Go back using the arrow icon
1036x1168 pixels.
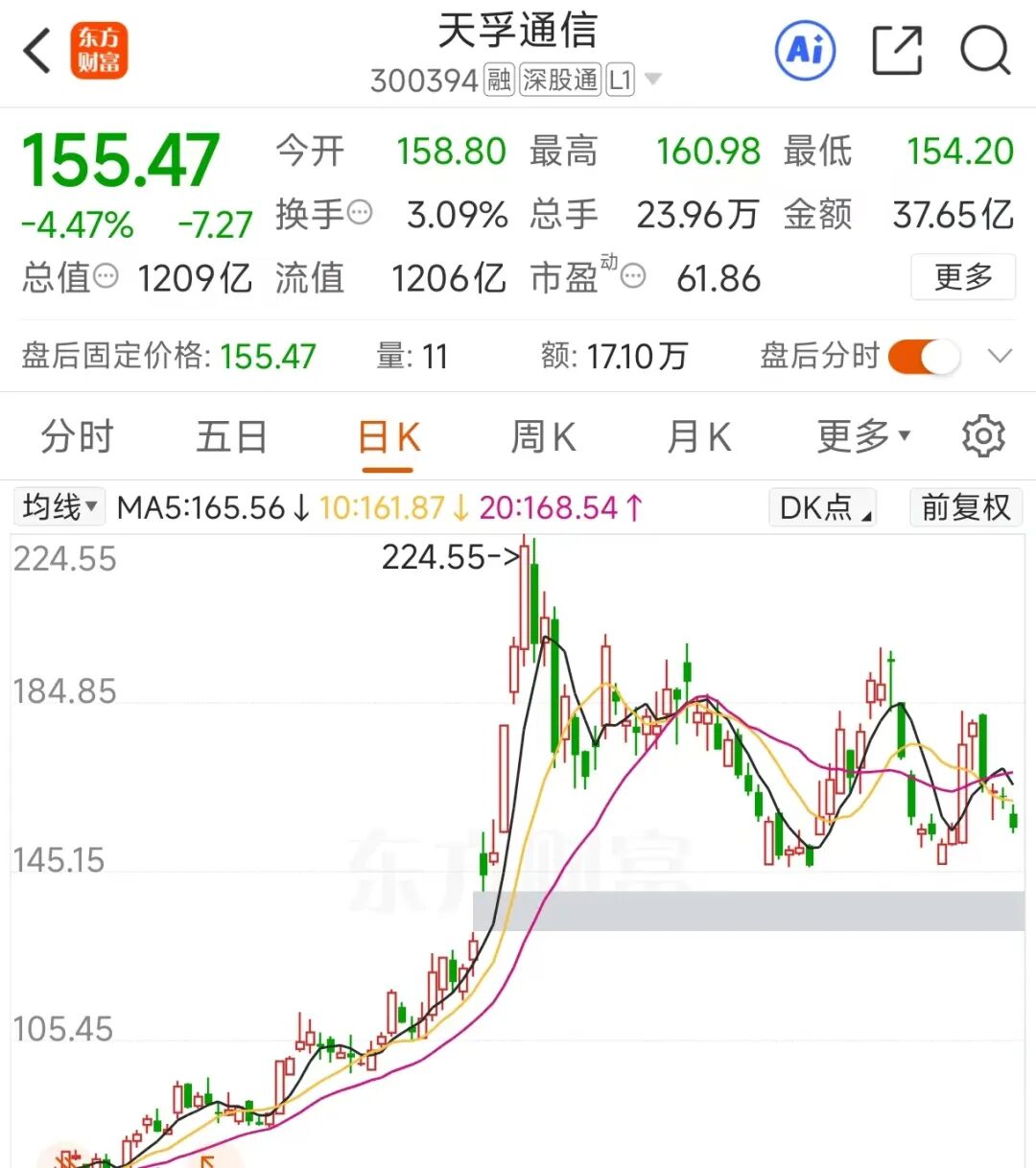tap(38, 51)
